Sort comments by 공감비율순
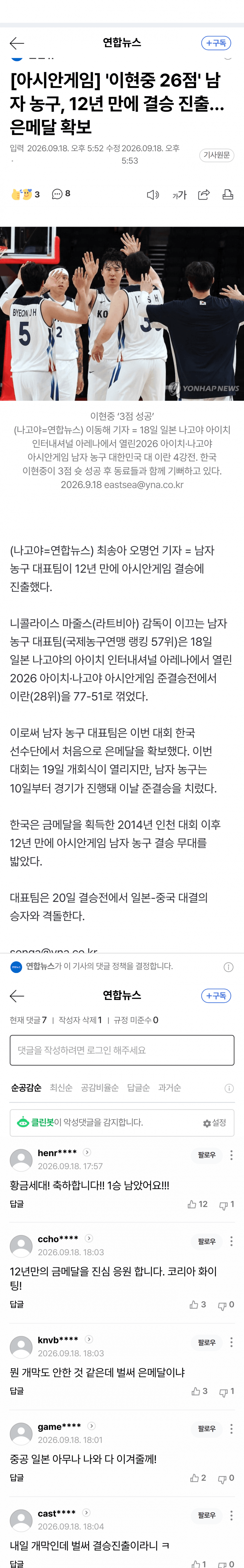244x1568 pixels. [x=100, y=1088]
